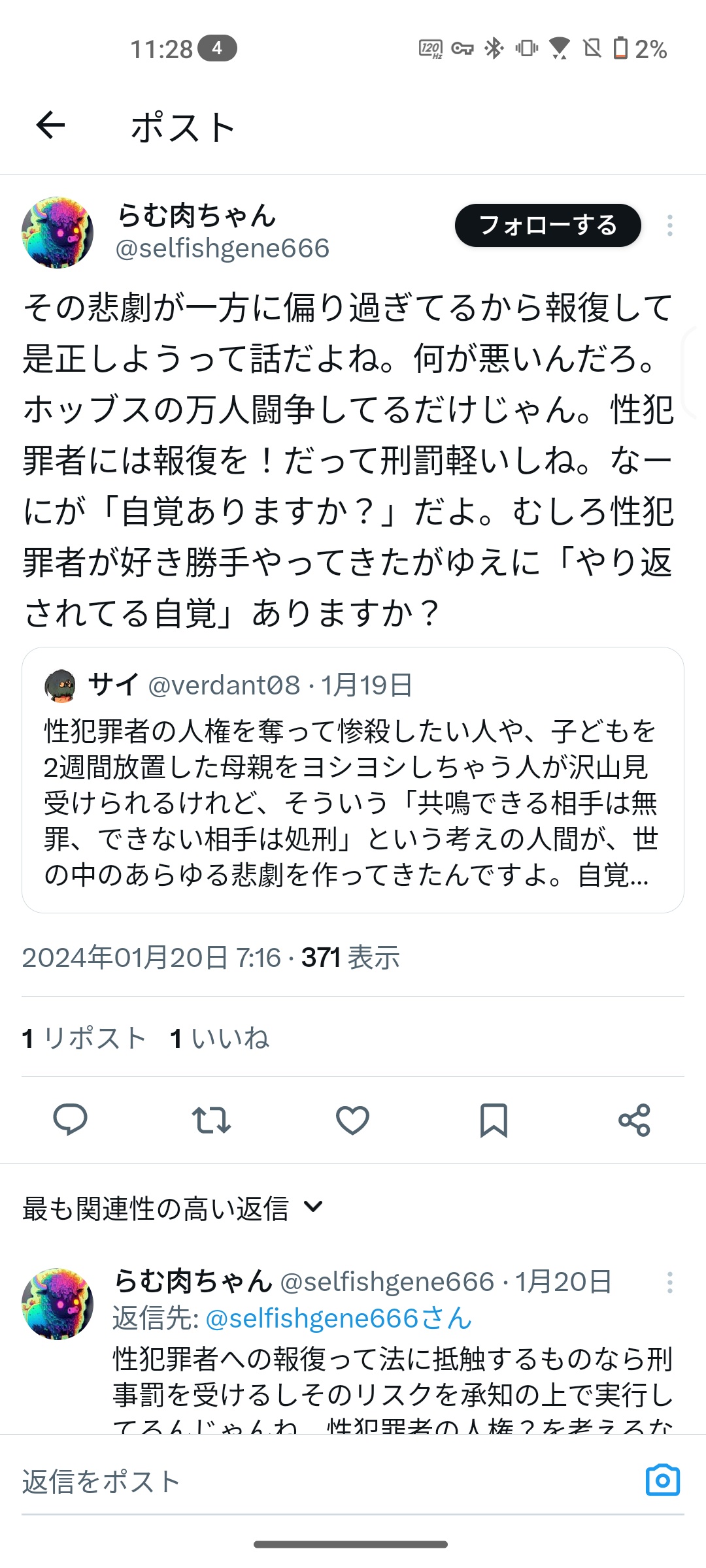Go back using the arrow icon
This screenshot has height=1568, width=706.
pos(50,125)
